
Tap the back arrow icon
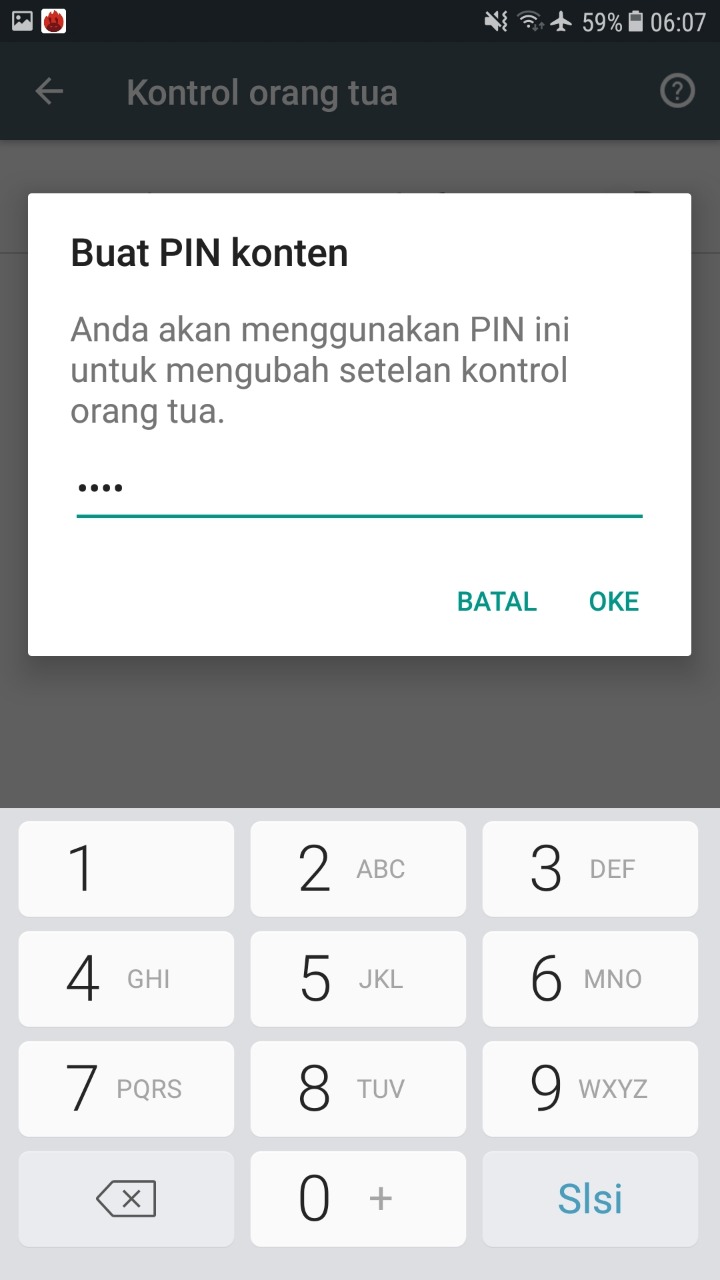click(x=48, y=91)
